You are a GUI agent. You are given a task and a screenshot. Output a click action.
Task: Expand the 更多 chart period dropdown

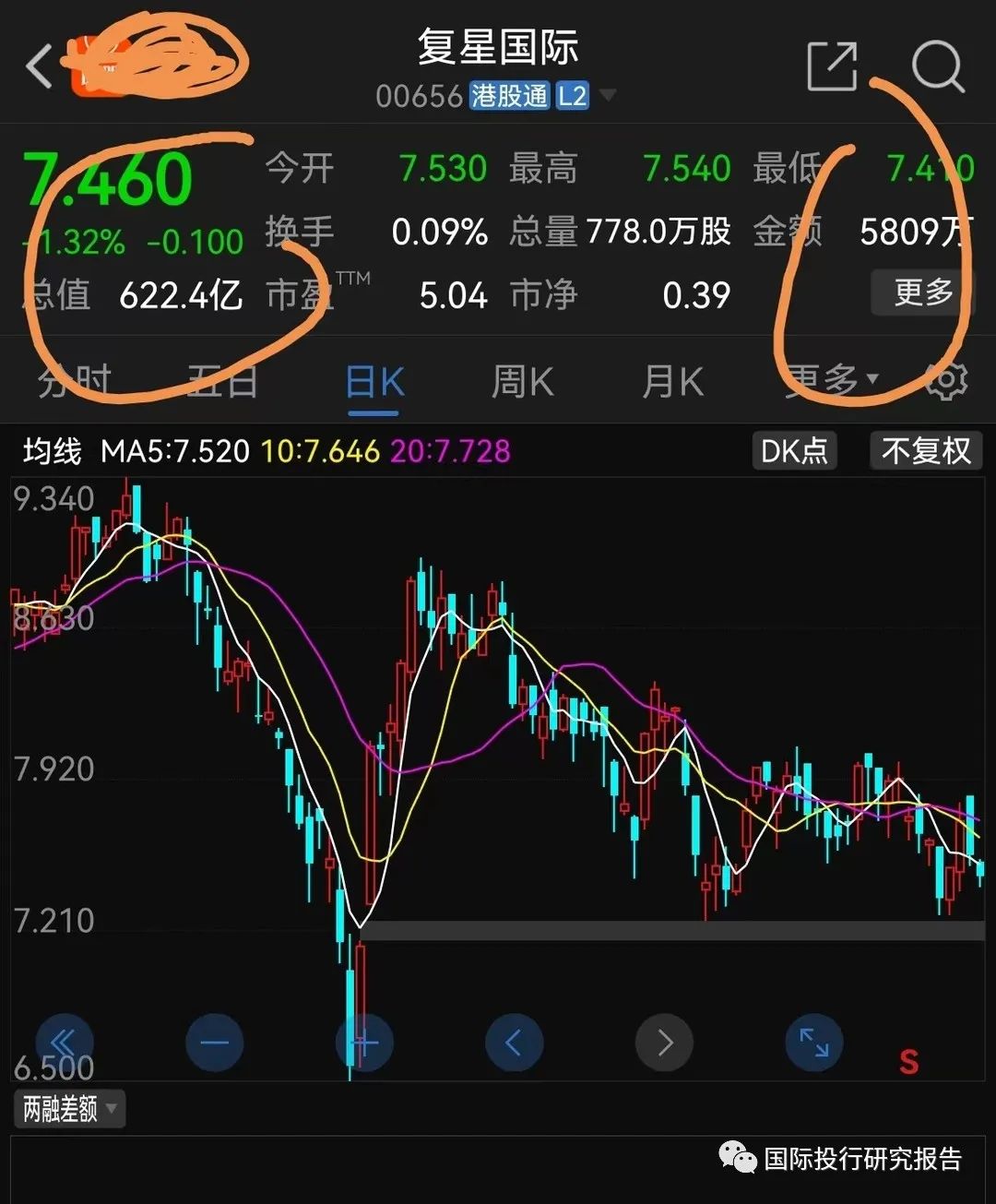coord(832,379)
